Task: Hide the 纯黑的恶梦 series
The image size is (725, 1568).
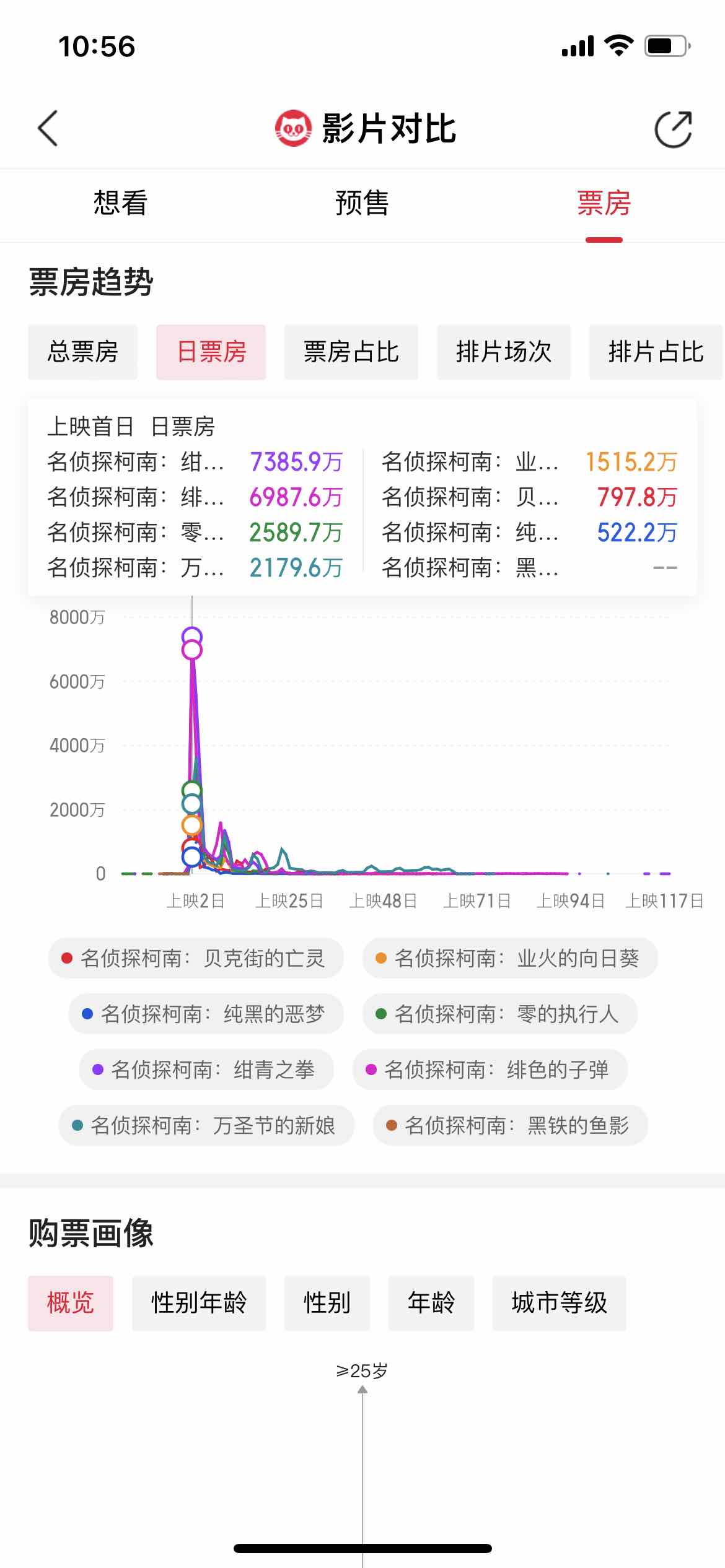Action: (x=206, y=1014)
